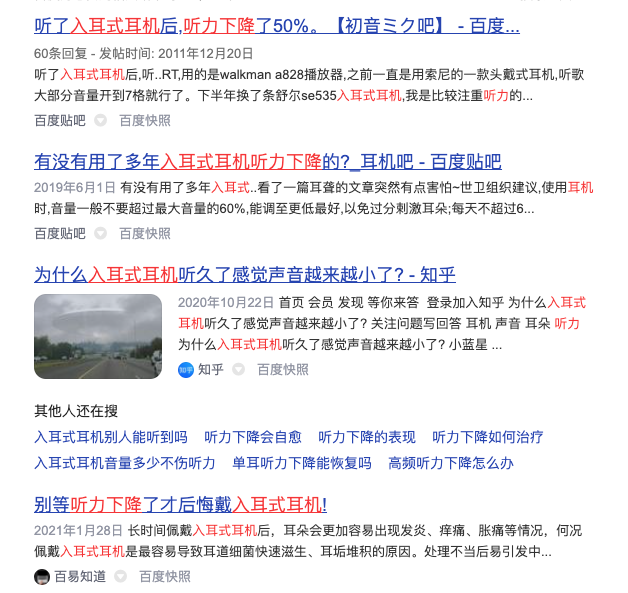Open result '别等听力下降了才后悔戴入耳式耳机!'
The image size is (628, 593).
click(180, 505)
